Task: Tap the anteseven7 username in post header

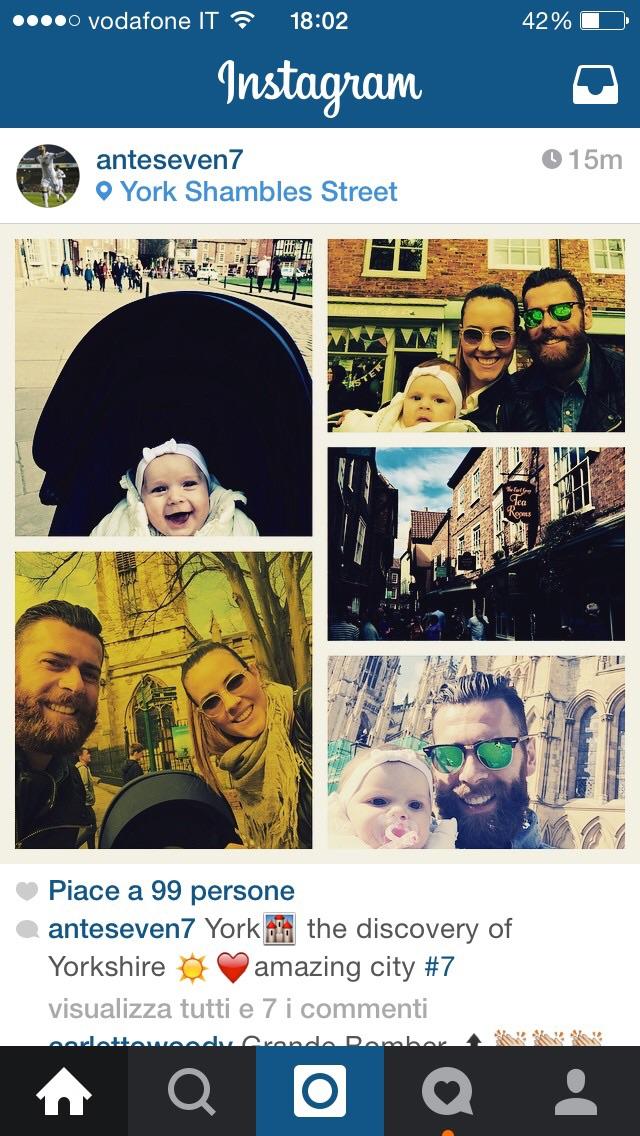Action: click(170, 159)
